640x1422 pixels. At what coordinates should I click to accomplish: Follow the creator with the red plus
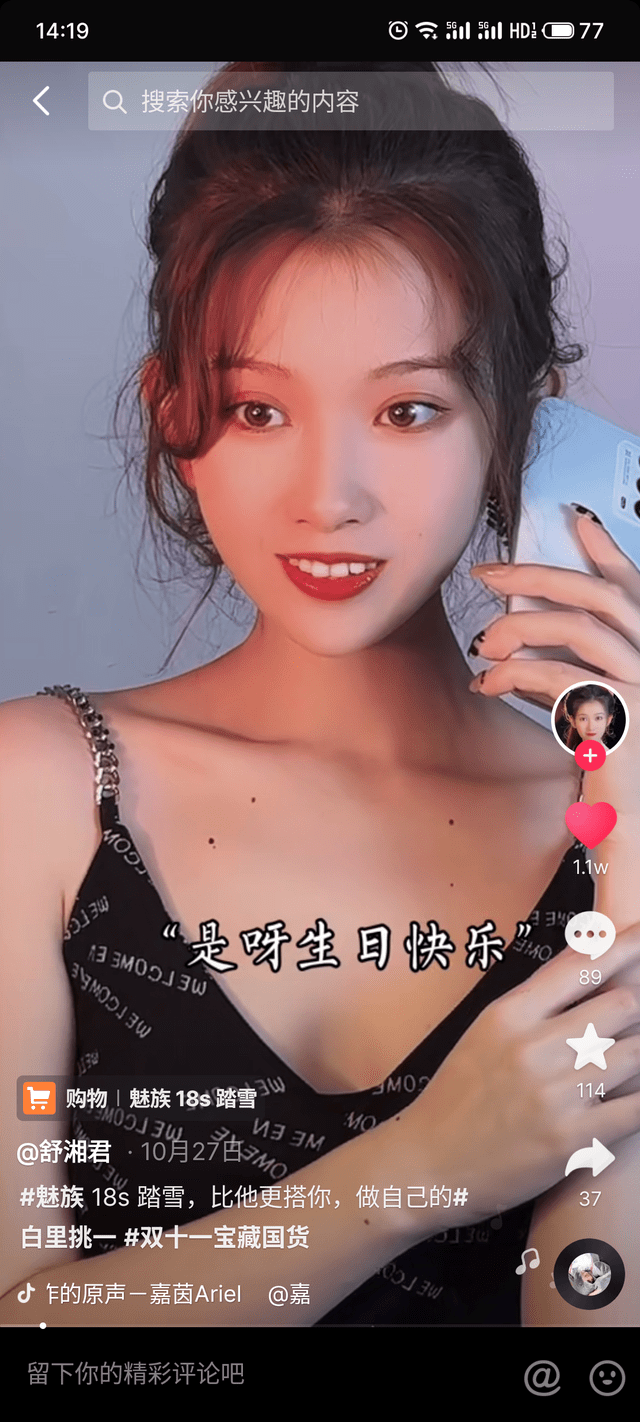(x=590, y=757)
